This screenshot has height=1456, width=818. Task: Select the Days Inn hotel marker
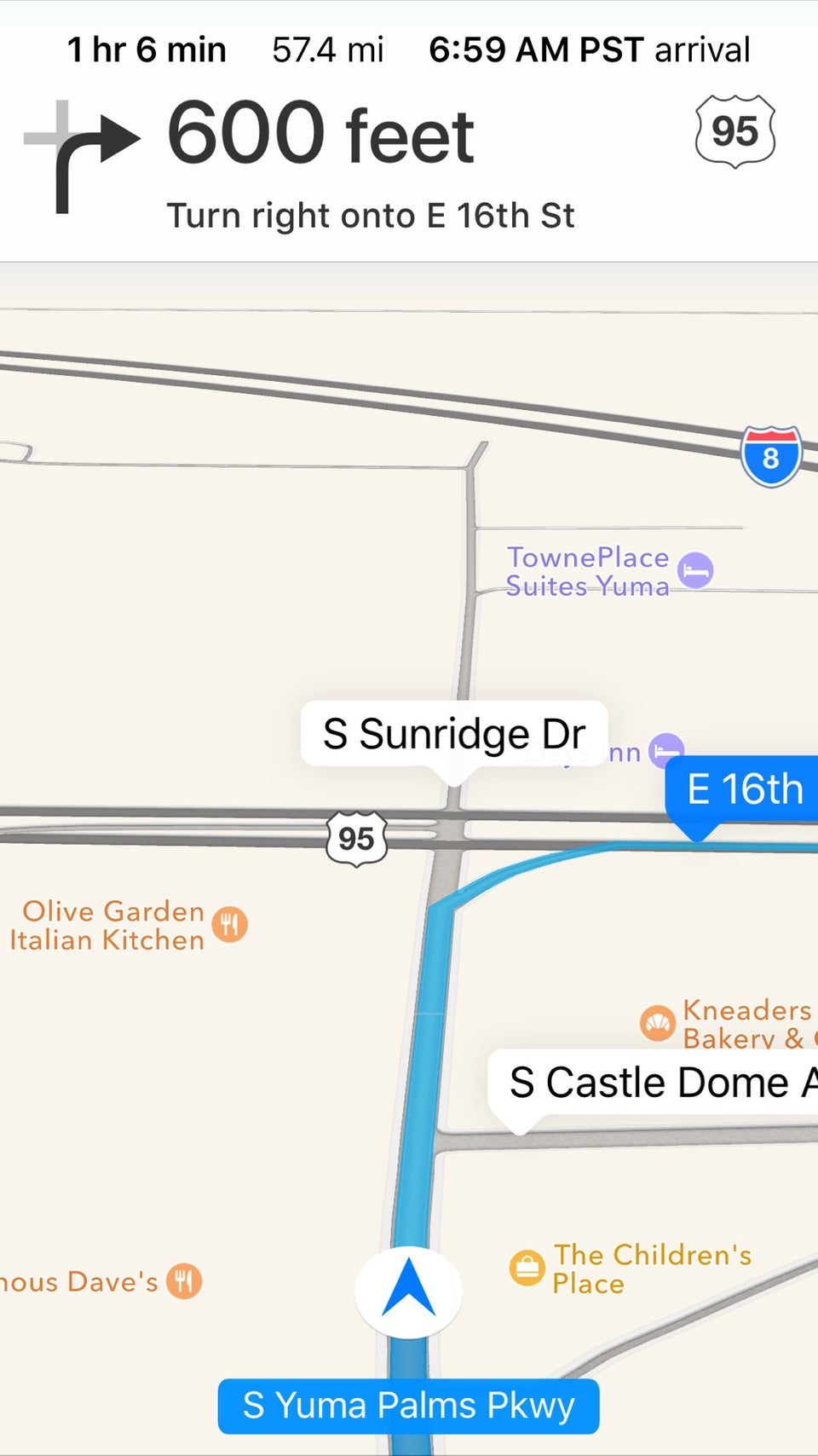click(x=665, y=750)
